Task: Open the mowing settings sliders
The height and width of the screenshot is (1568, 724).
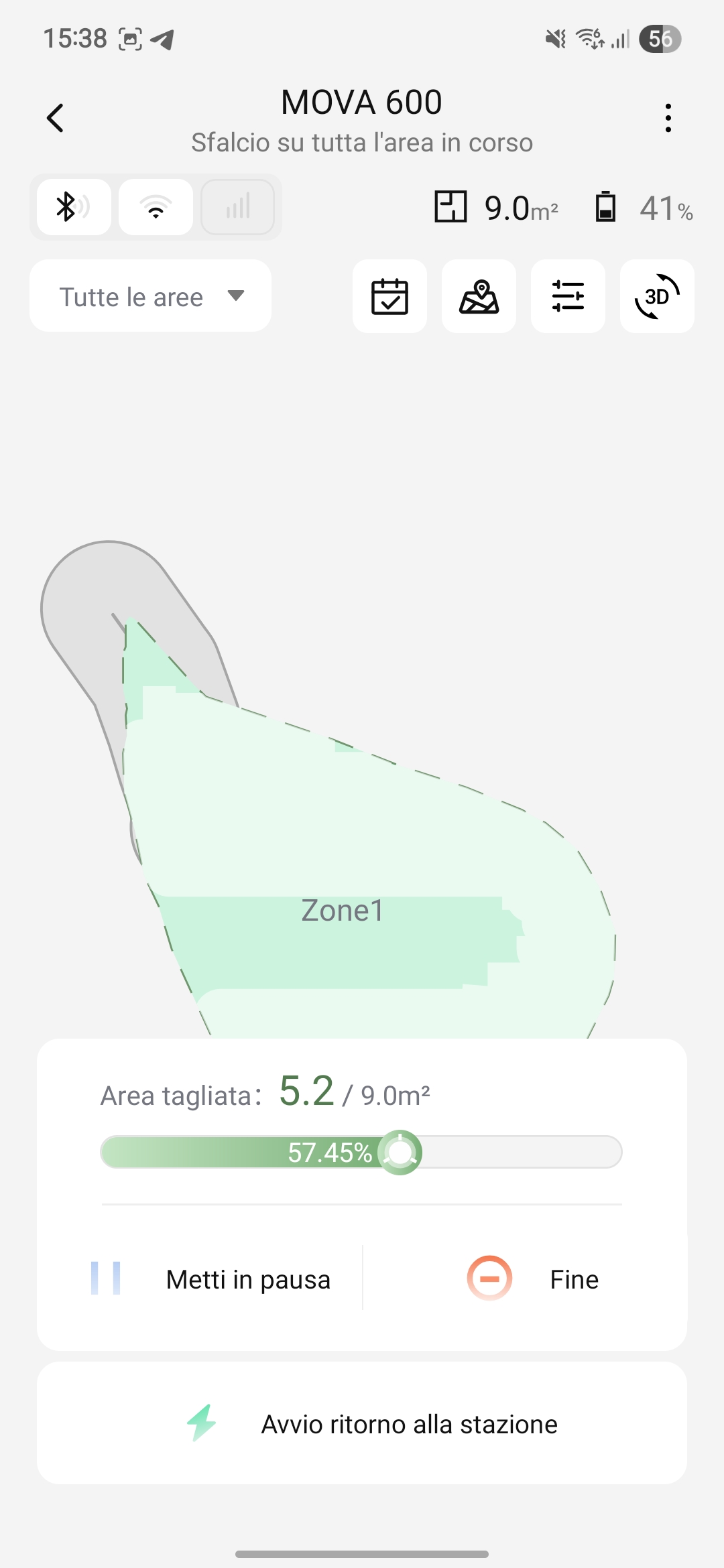Action: click(568, 296)
